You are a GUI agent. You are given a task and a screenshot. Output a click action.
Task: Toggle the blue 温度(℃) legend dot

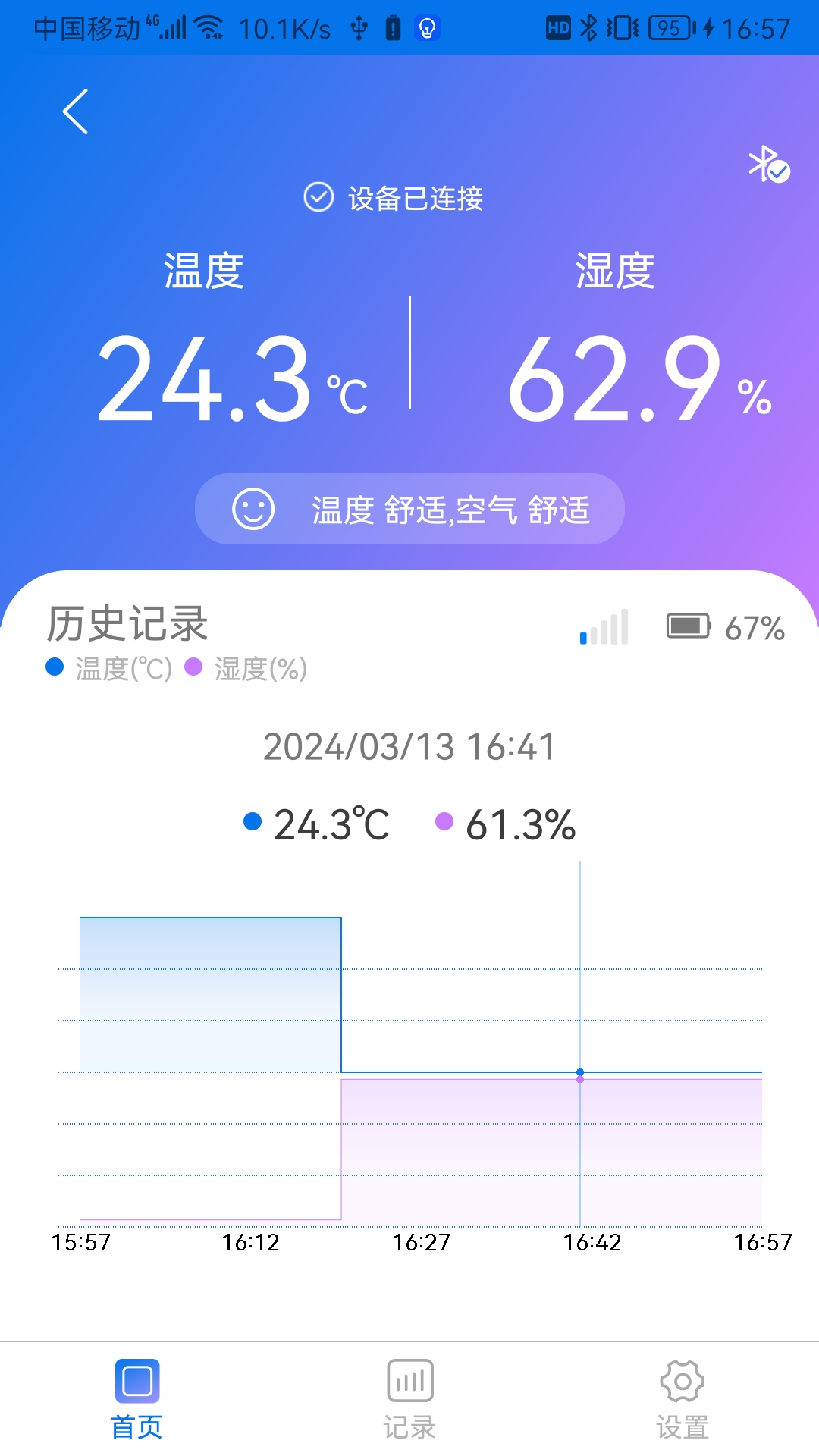coord(52,669)
